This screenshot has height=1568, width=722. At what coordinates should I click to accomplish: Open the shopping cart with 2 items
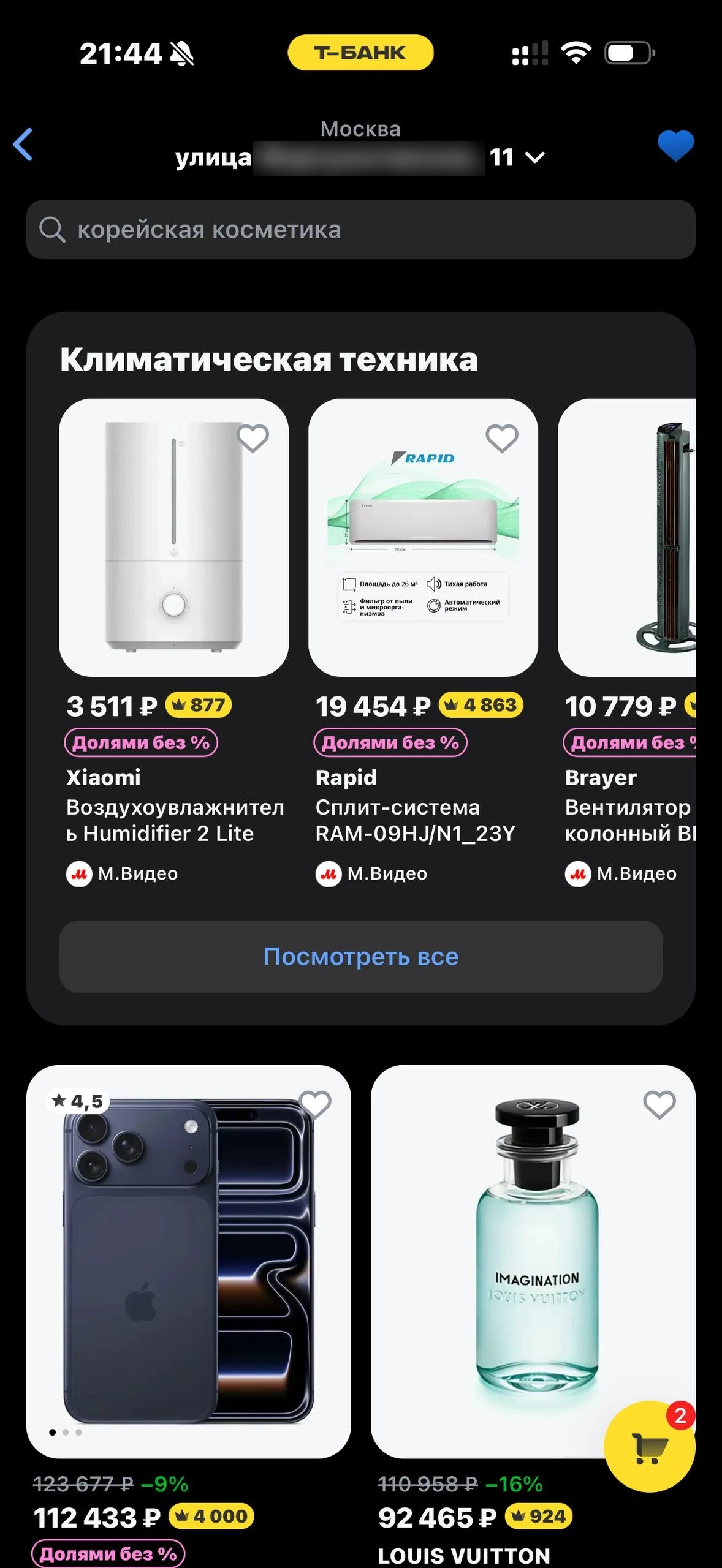point(650,1447)
